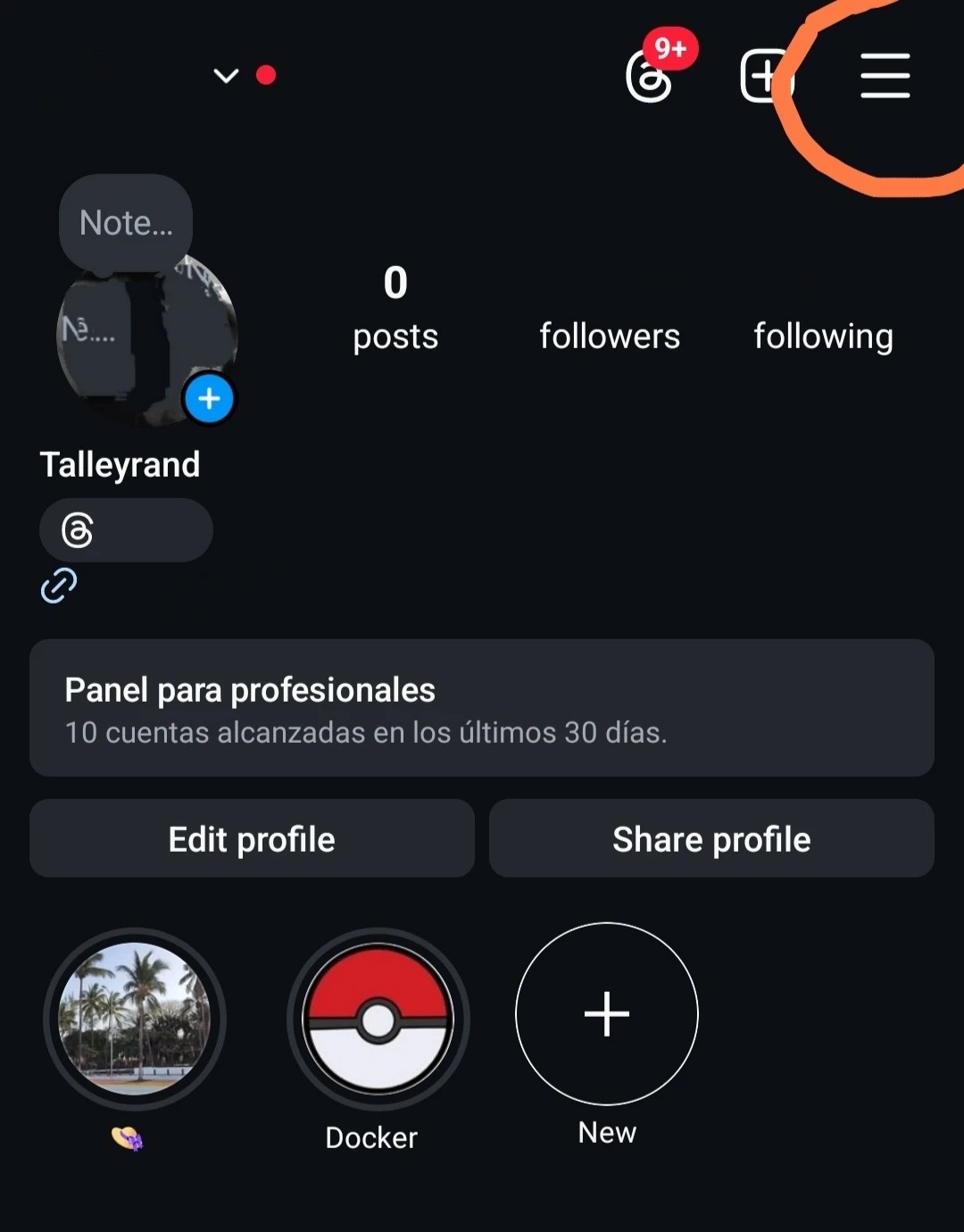Tap the red notification dot near username
Image resolution: width=964 pixels, height=1232 pixels.
click(267, 76)
